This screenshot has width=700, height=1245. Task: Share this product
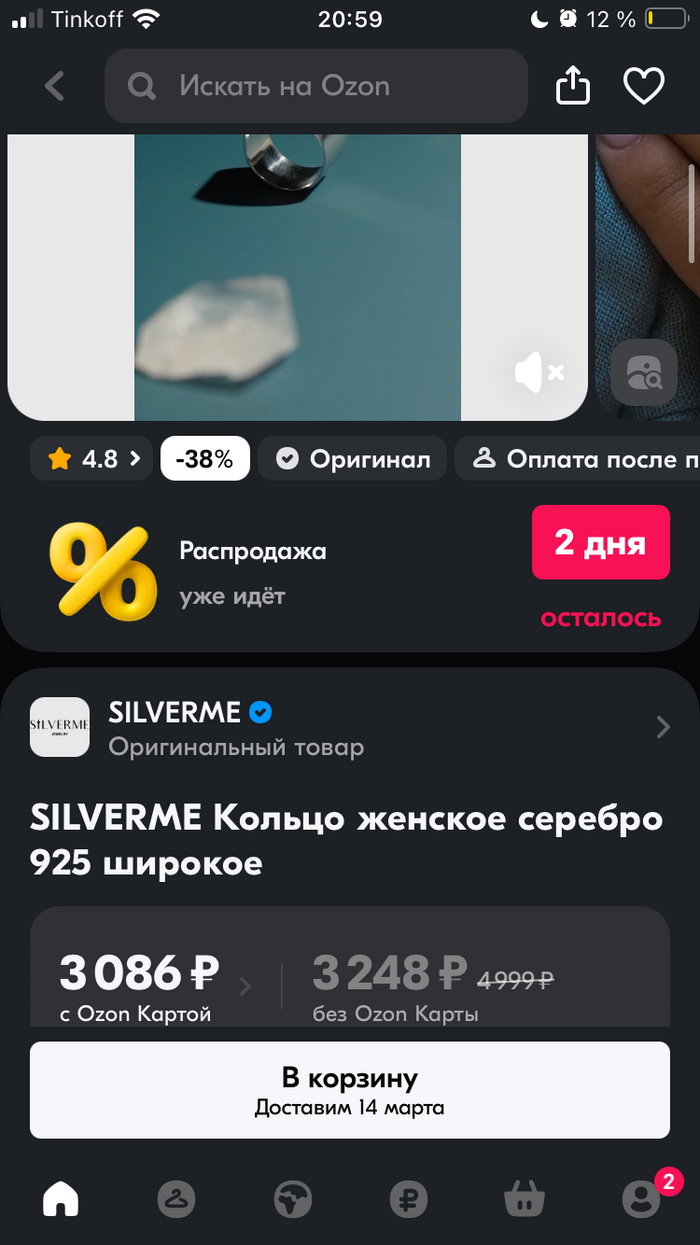pyautogui.click(x=573, y=86)
